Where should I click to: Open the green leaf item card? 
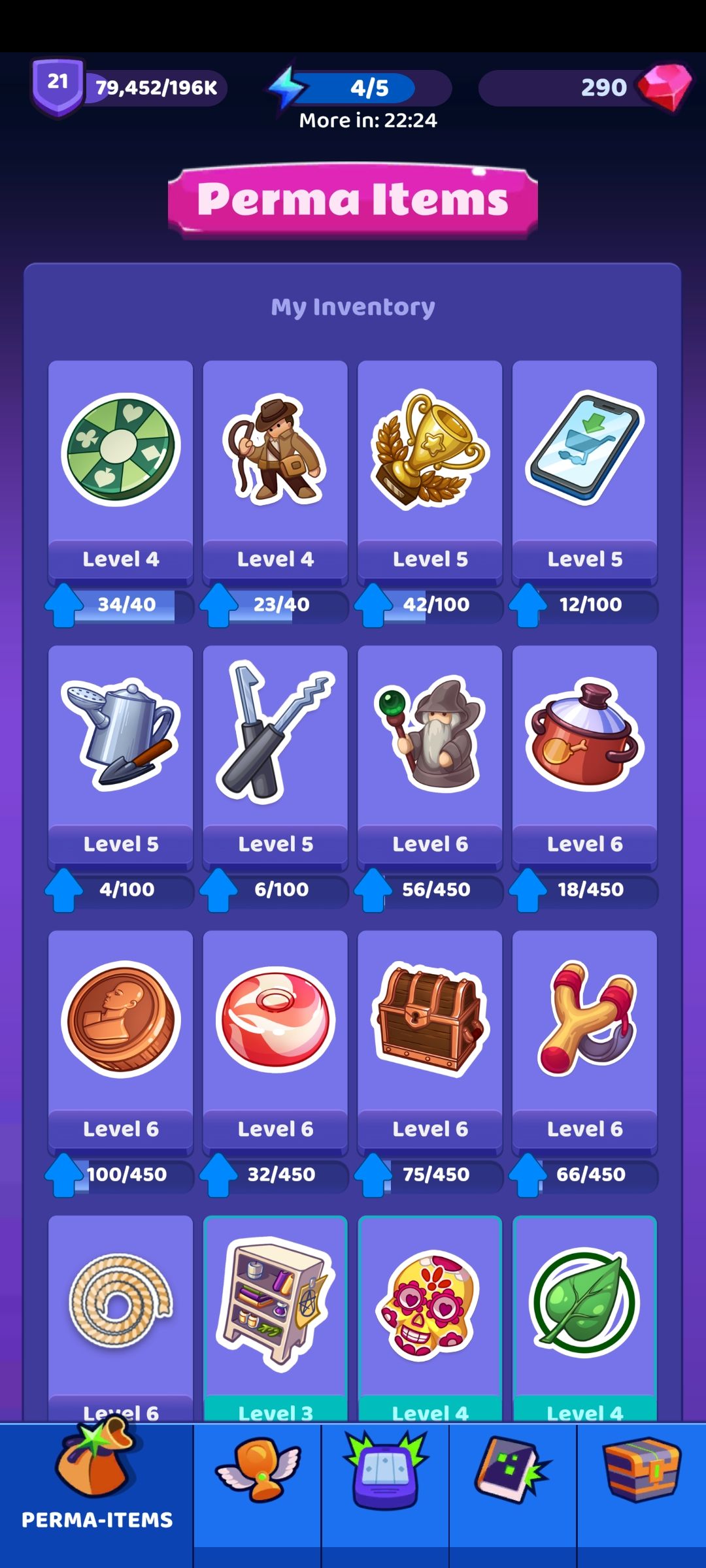(x=584, y=1303)
